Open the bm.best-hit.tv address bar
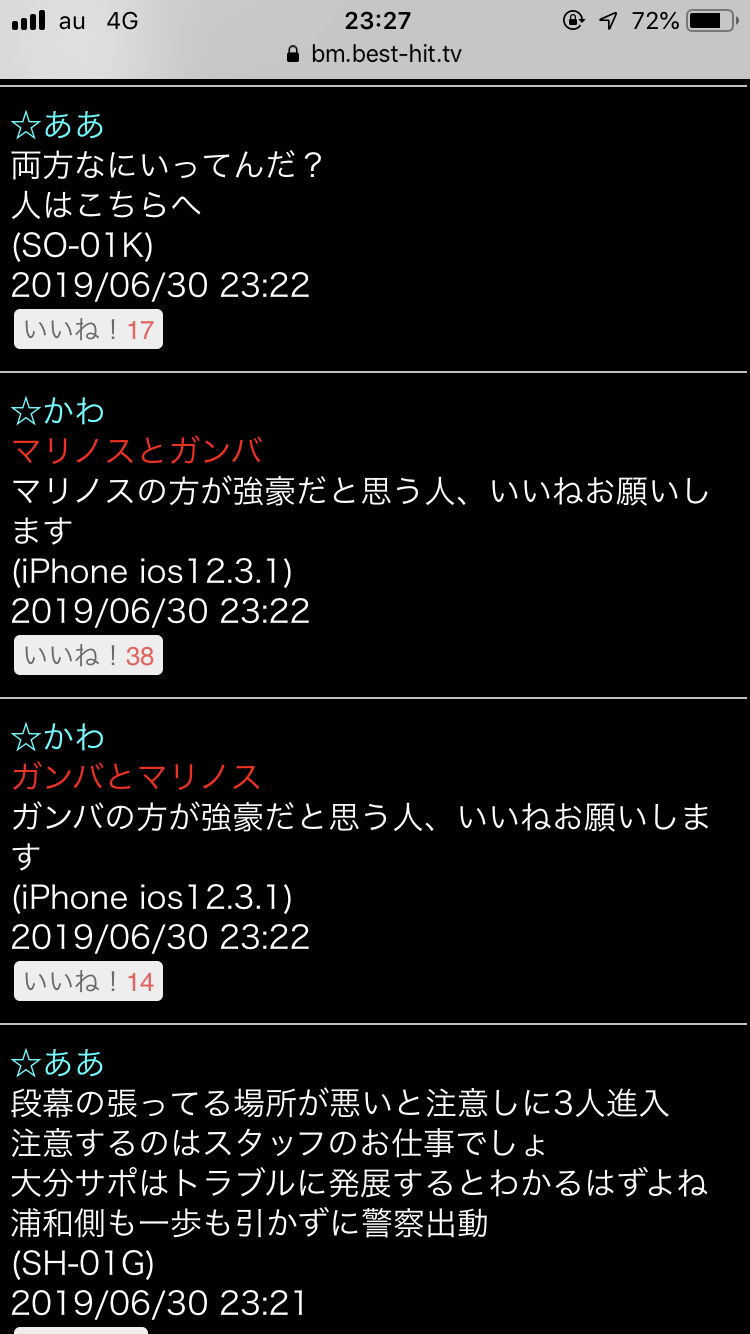This screenshot has height=1334, width=750. point(375,54)
